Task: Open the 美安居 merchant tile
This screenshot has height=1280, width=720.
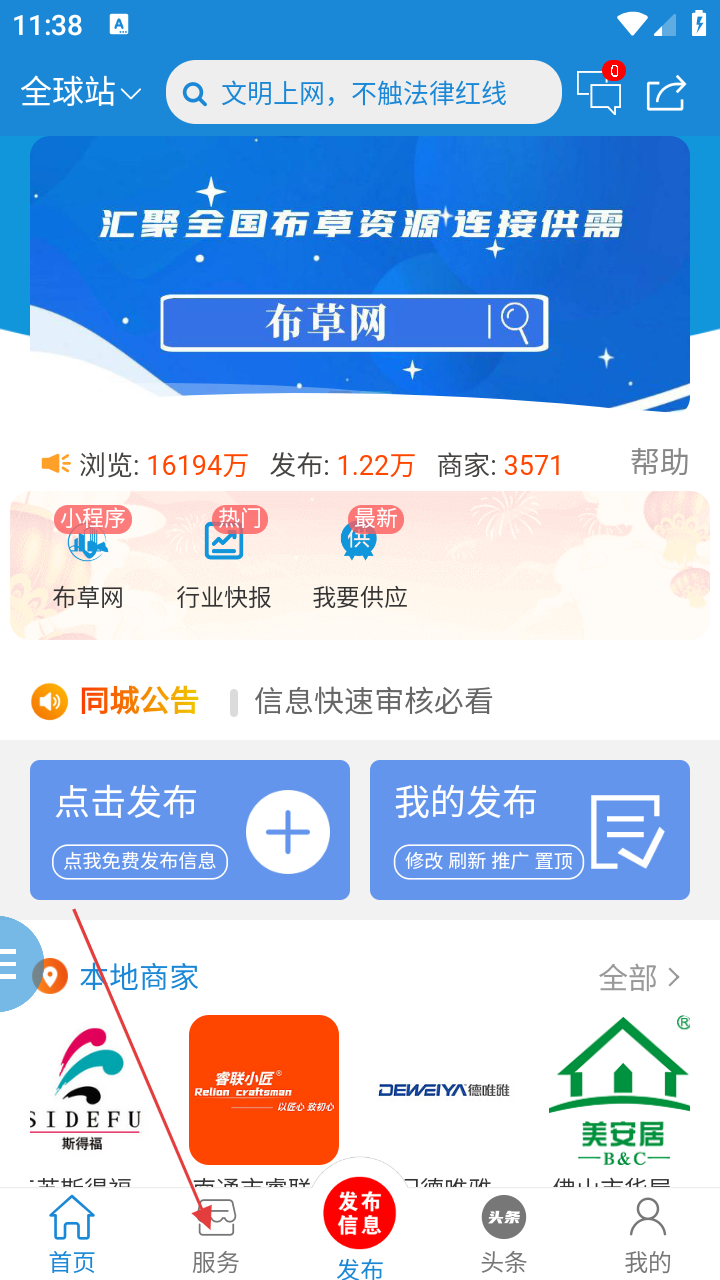Action: point(621,1090)
